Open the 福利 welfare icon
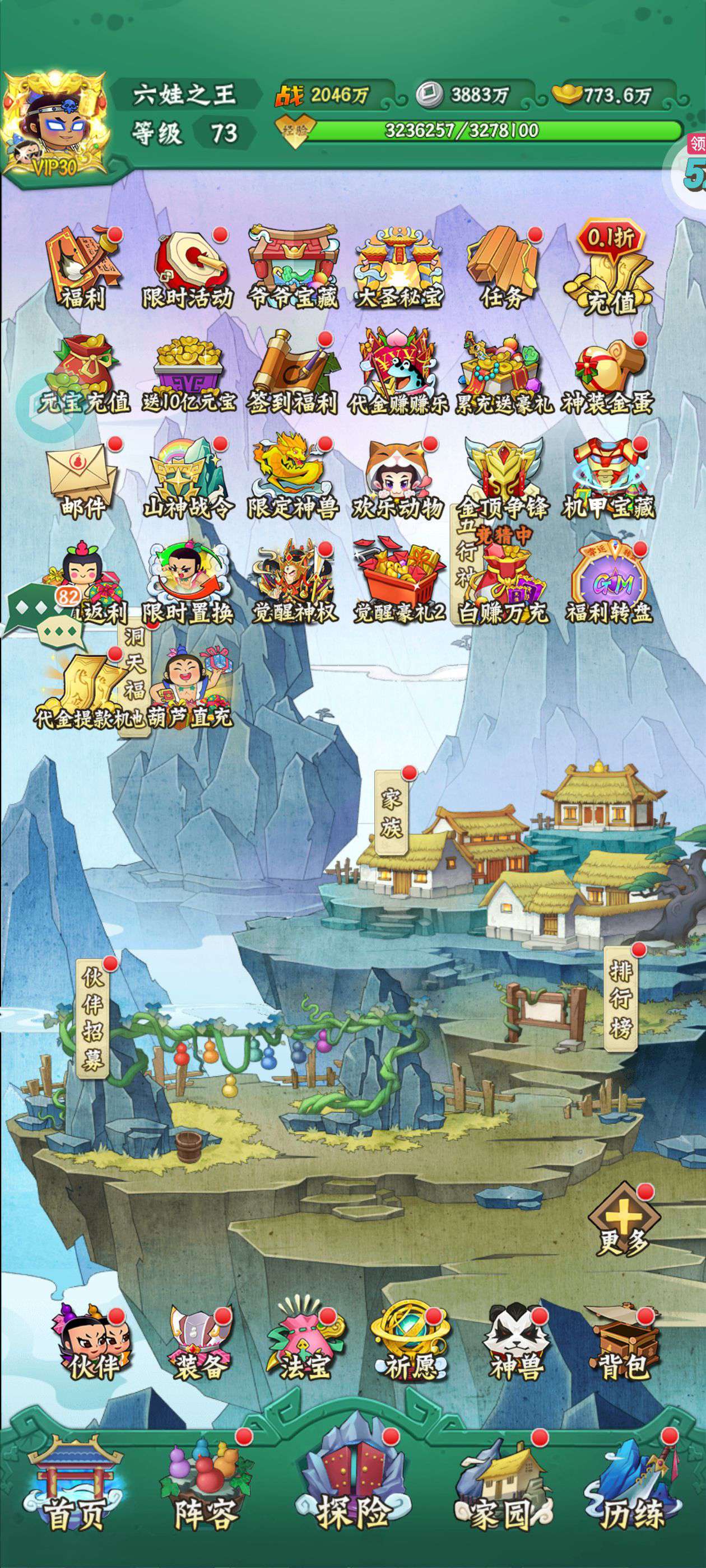The height and width of the screenshot is (1568, 706). 83,267
